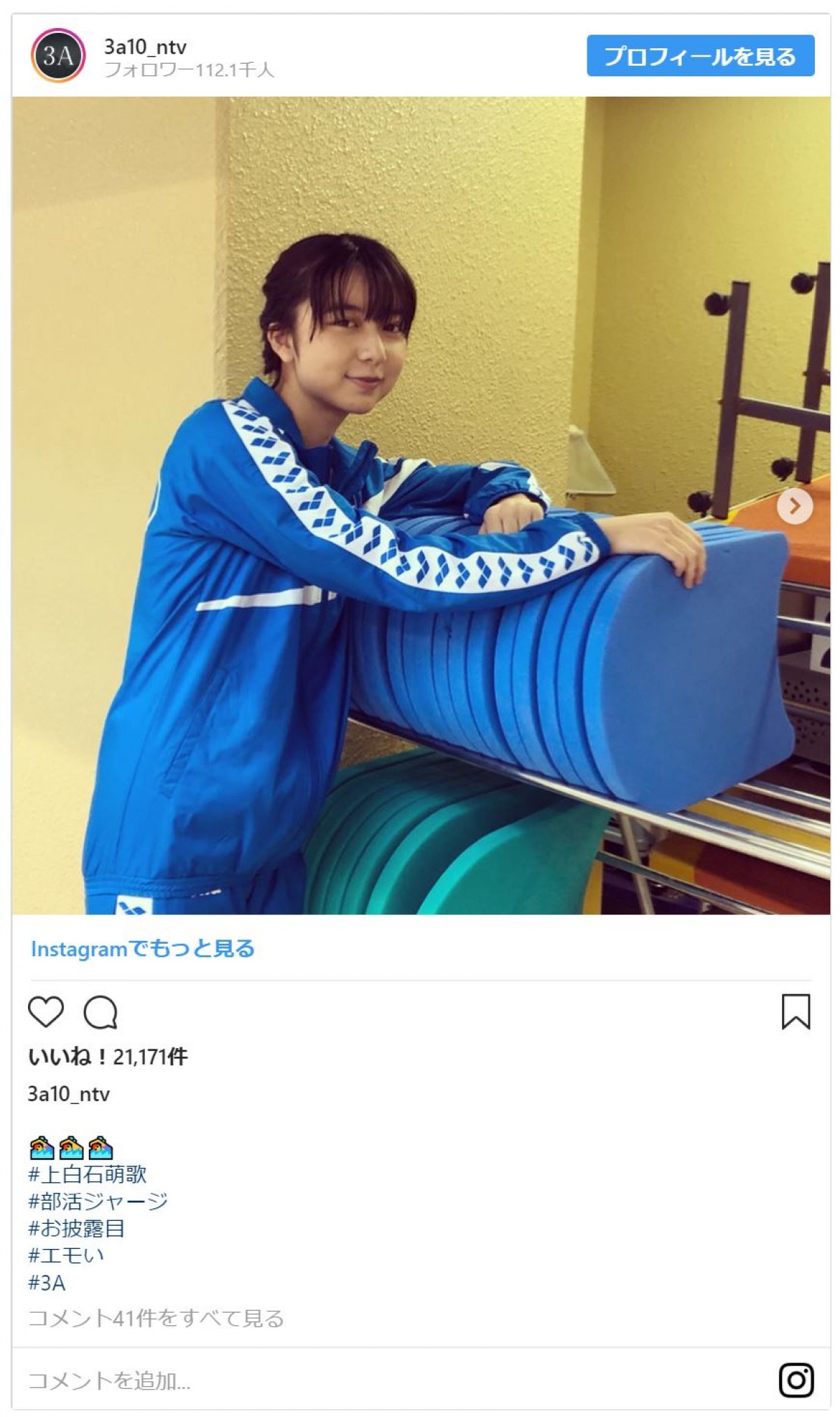Tap the プロフィールを見る button
Screen dimensions: 840x1417
(700, 55)
